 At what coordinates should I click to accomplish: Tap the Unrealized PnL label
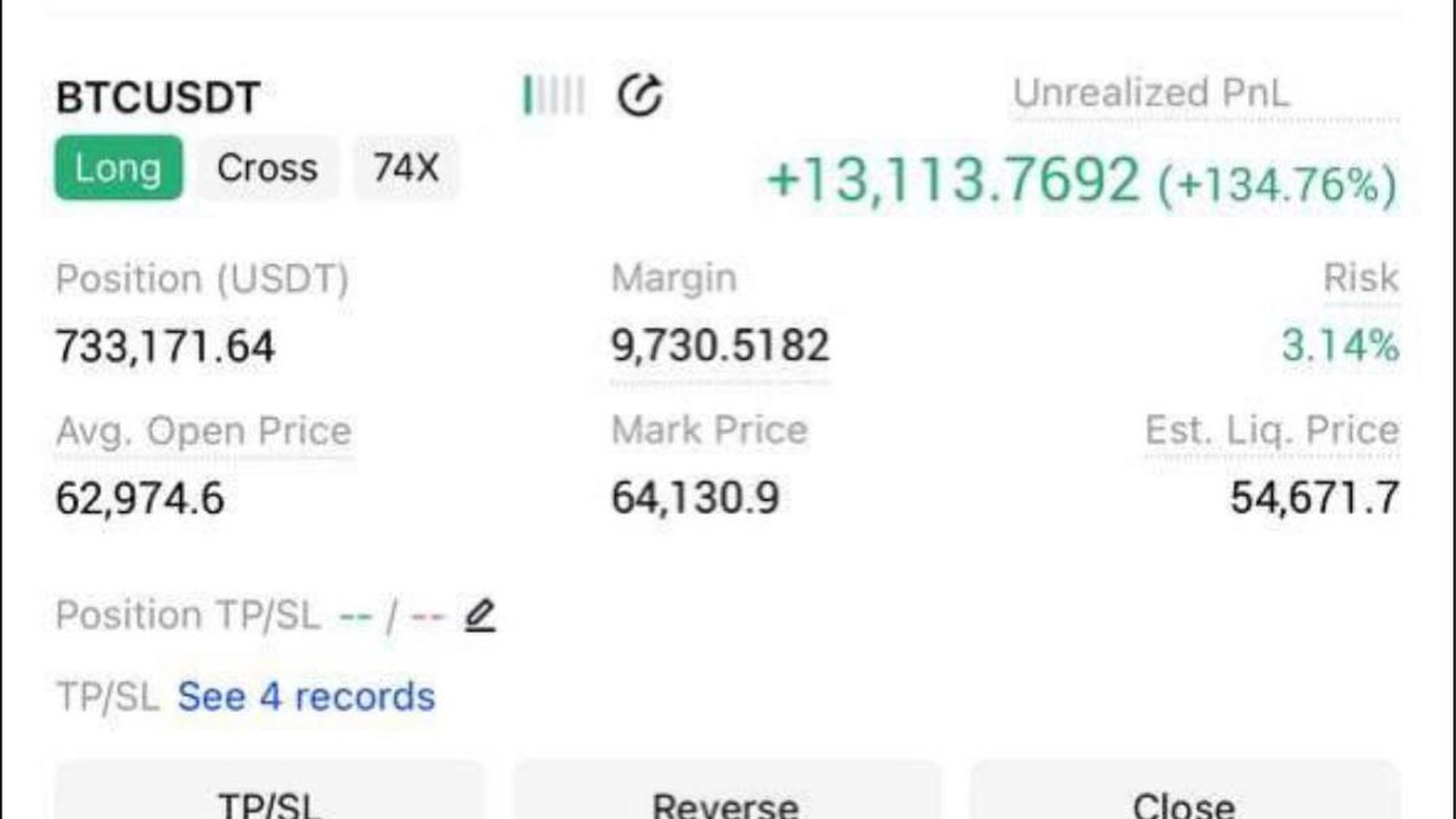tap(1151, 93)
